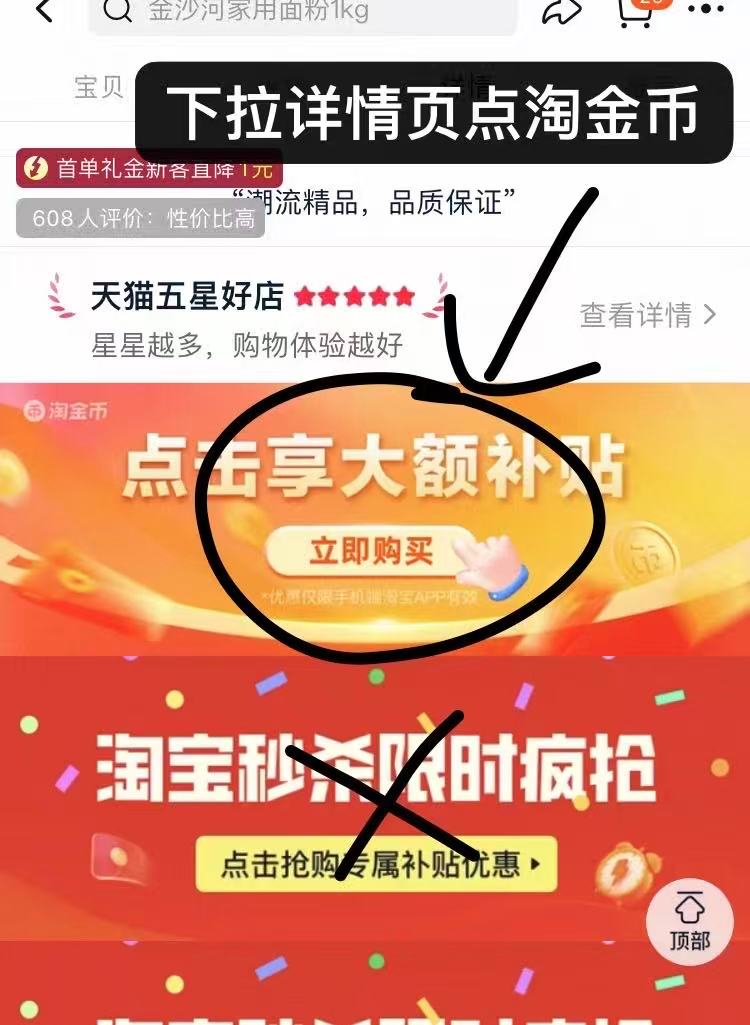The image size is (750, 1025).
Task: Switch to the 宝贝 tab
Action: point(99,86)
